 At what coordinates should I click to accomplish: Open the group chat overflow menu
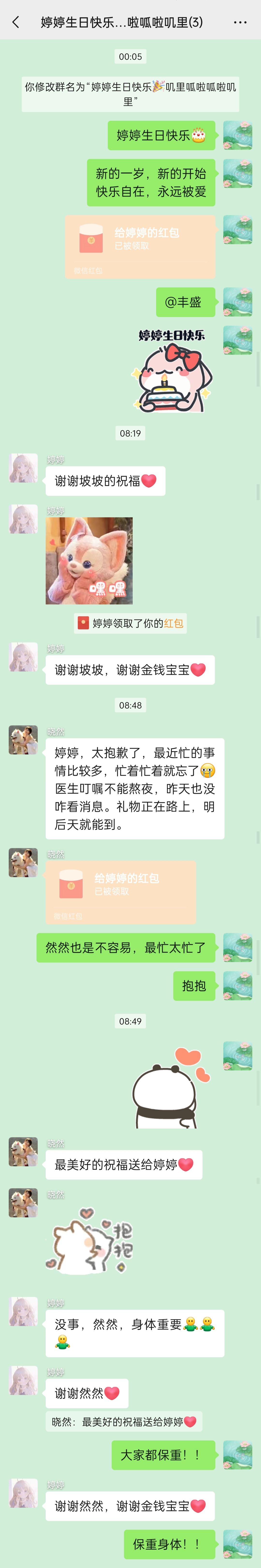pyautogui.click(x=240, y=23)
